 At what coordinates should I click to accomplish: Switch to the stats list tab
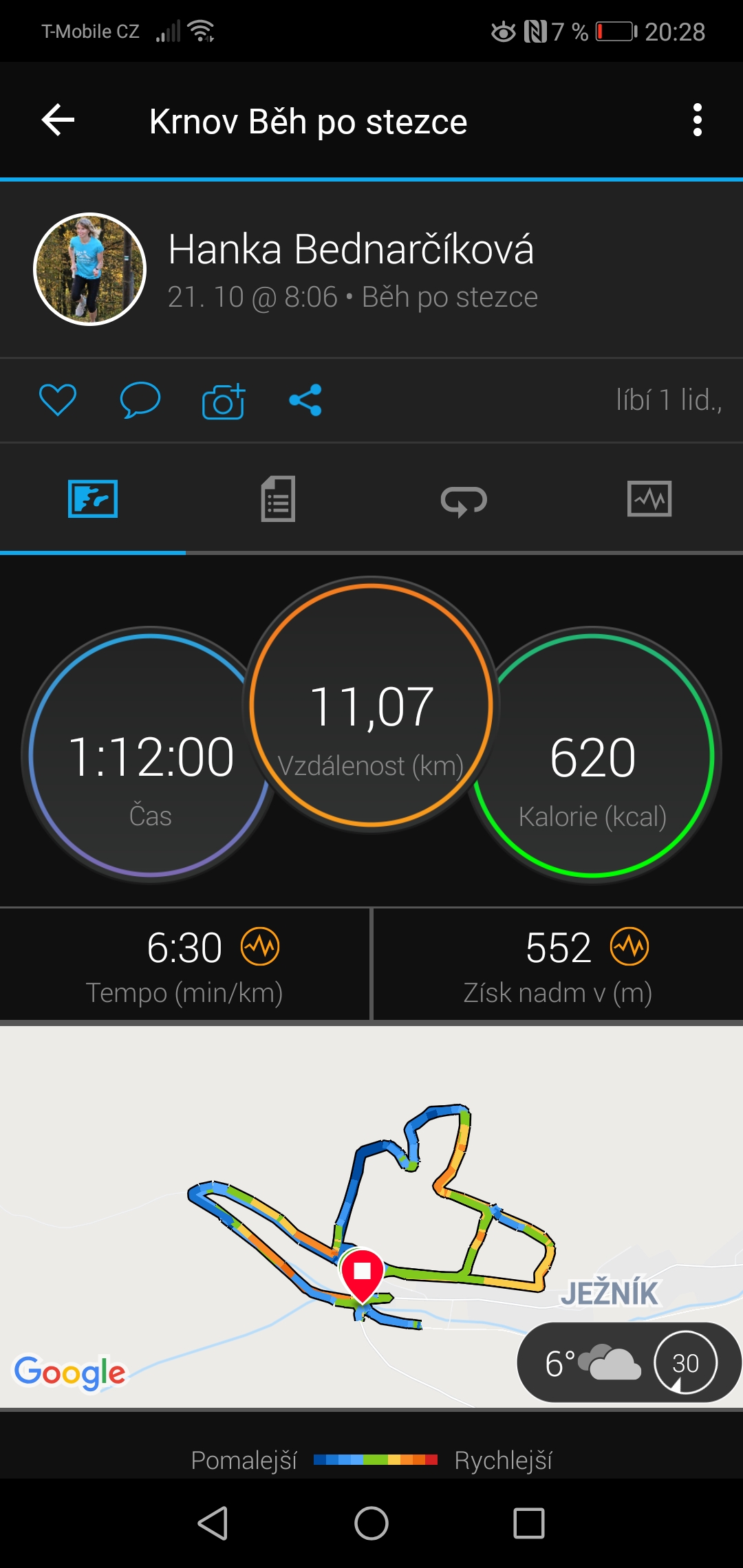pyautogui.click(x=278, y=499)
